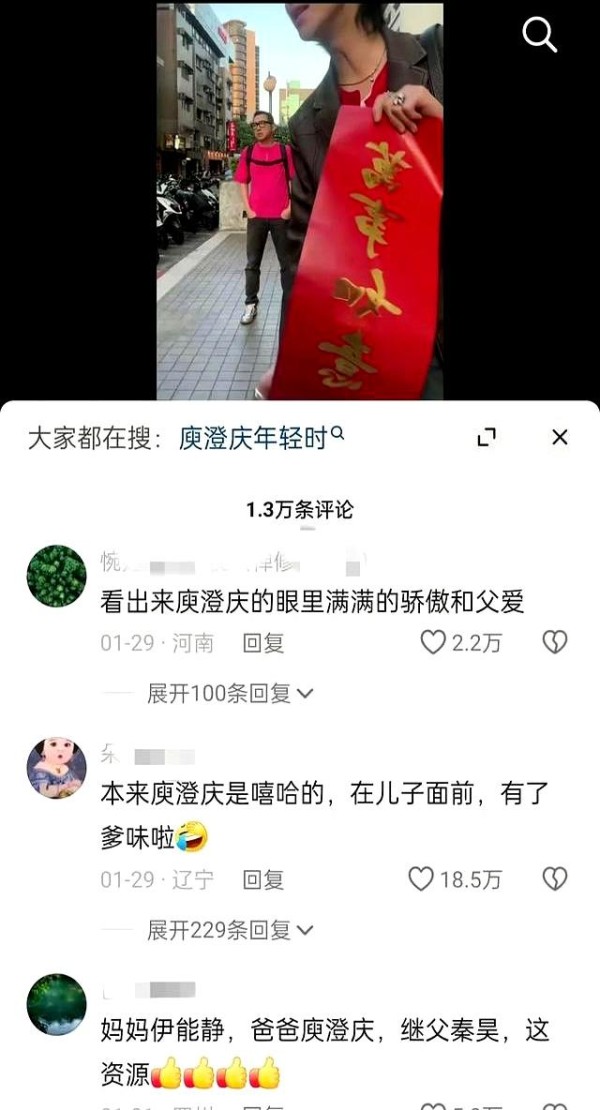Reply to the 辽宁 comment

tap(263, 880)
